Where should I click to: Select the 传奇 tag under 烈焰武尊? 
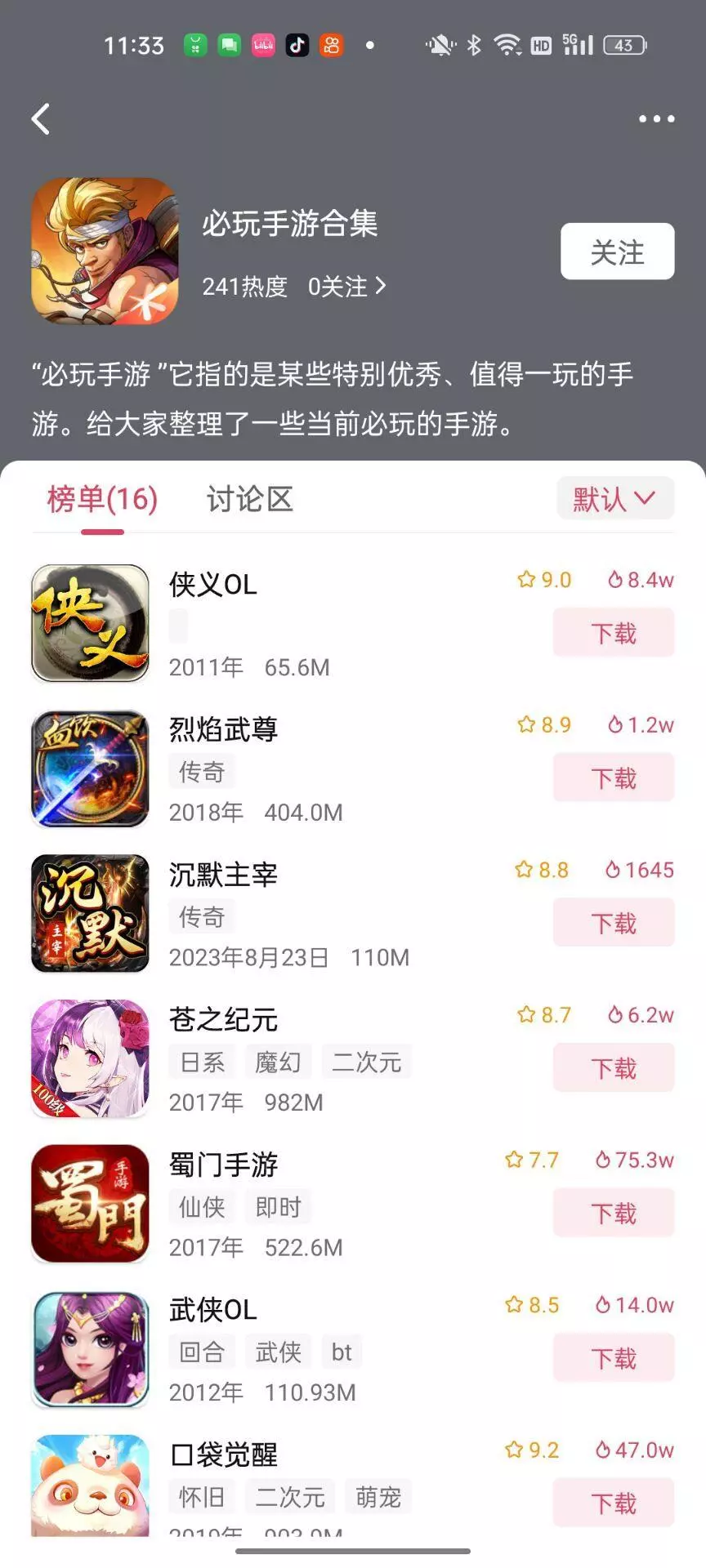tap(201, 771)
